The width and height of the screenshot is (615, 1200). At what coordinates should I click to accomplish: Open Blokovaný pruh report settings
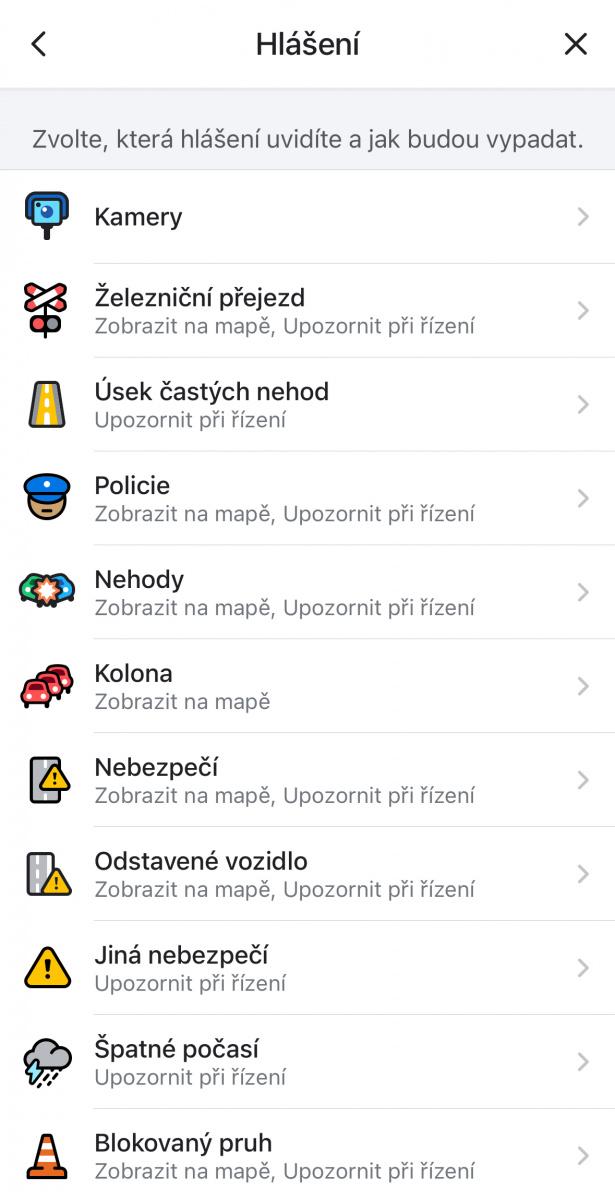tap(307, 1155)
